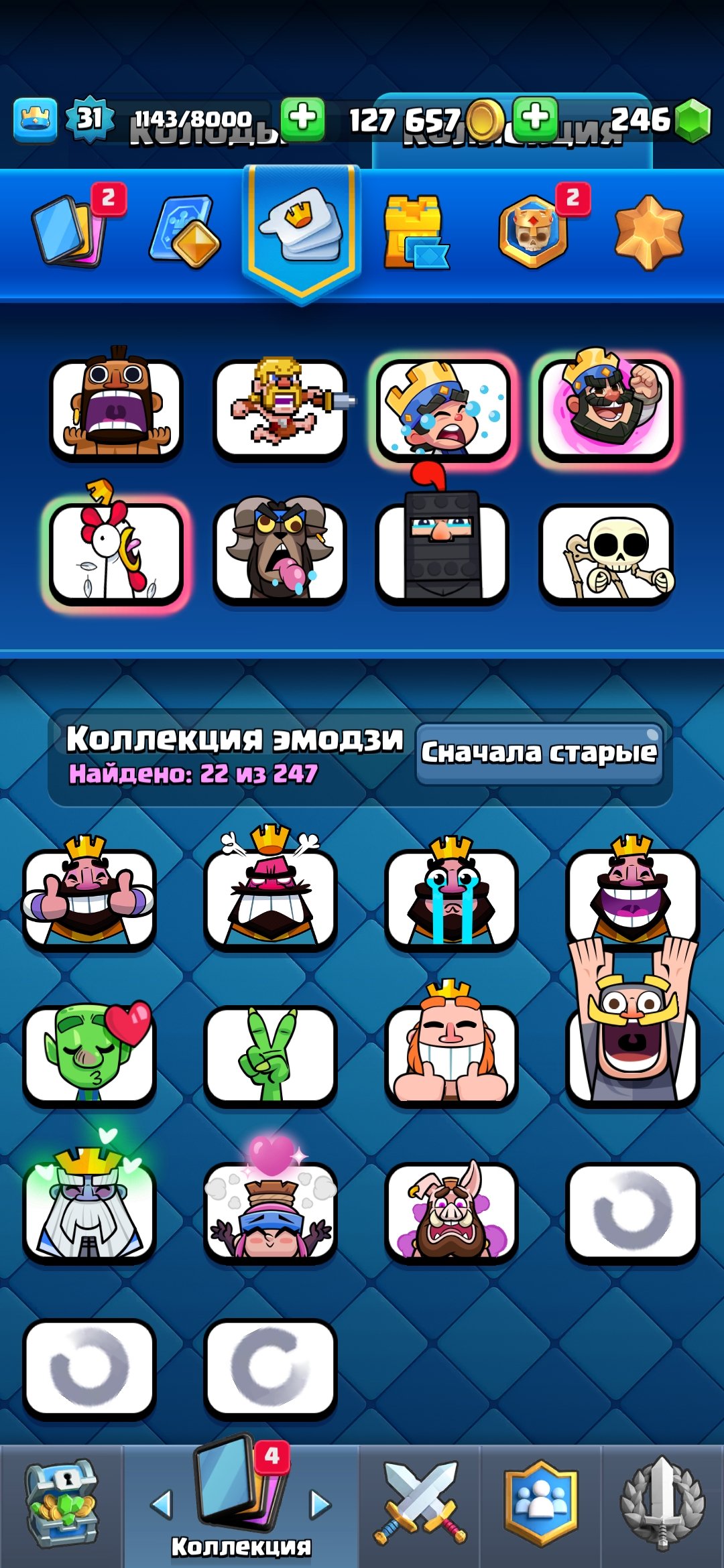Image resolution: width=724 pixels, height=1568 pixels.
Task: Tap the green plus next to experience
Action: [x=302, y=119]
